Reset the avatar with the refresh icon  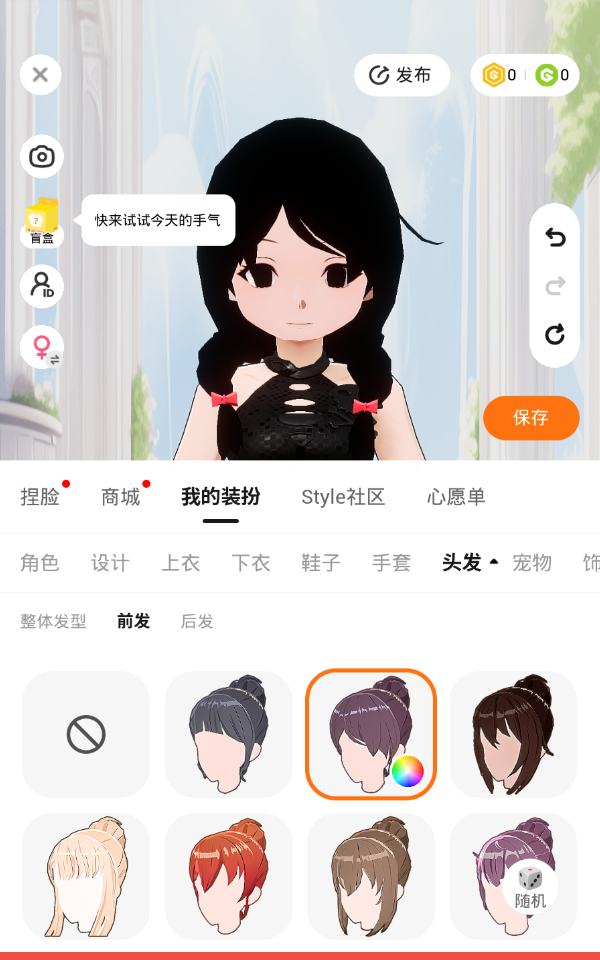[555, 334]
